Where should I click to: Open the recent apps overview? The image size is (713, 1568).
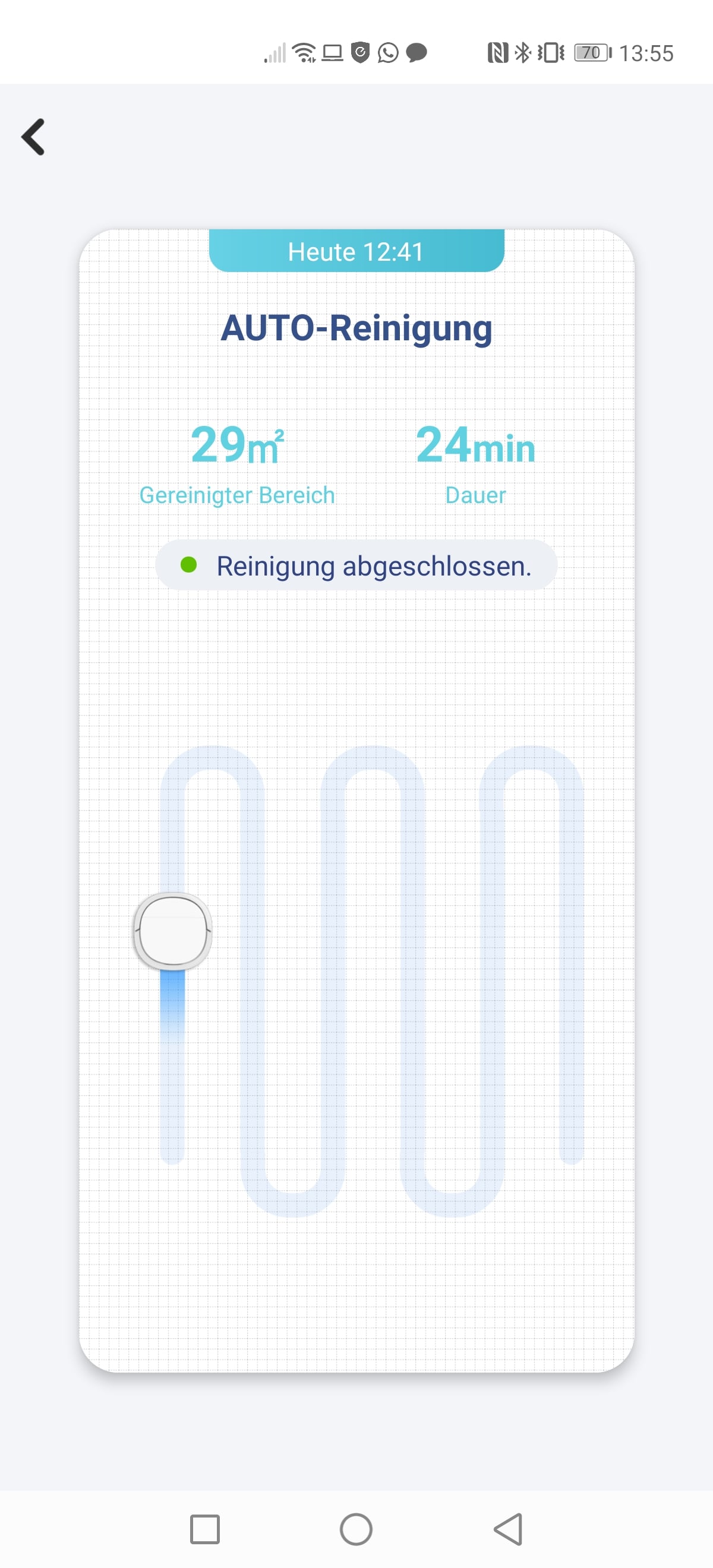click(205, 1528)
